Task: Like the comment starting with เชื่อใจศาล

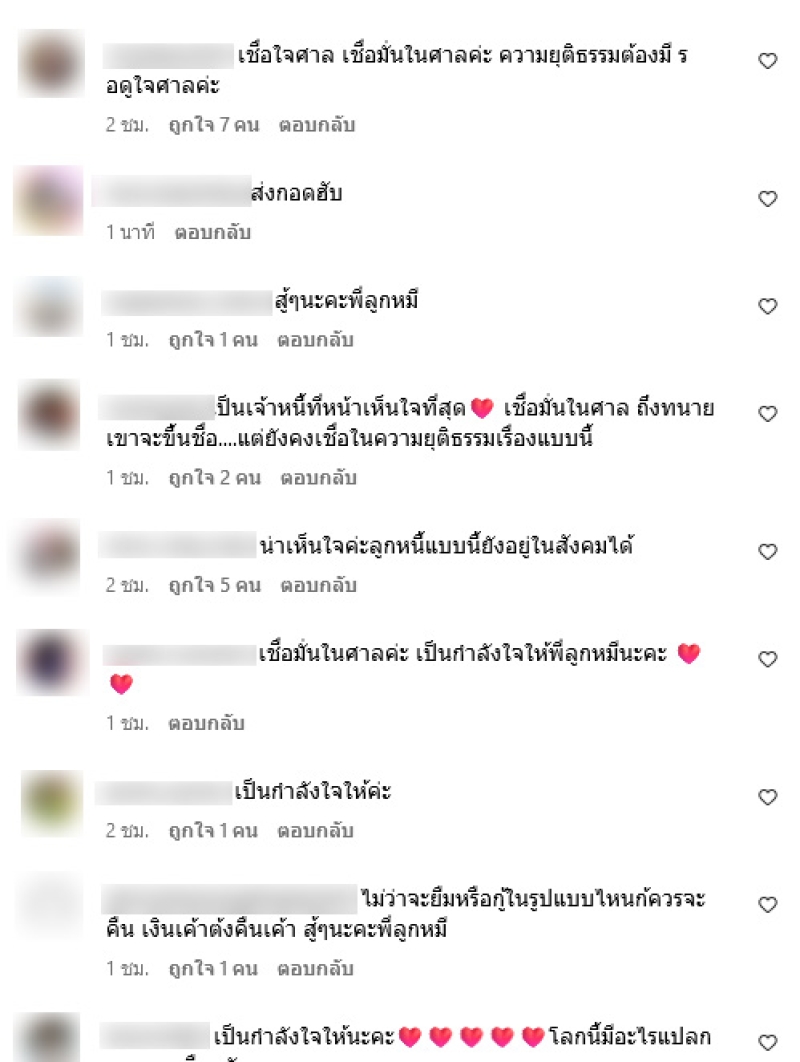Action: pos(768,61)
